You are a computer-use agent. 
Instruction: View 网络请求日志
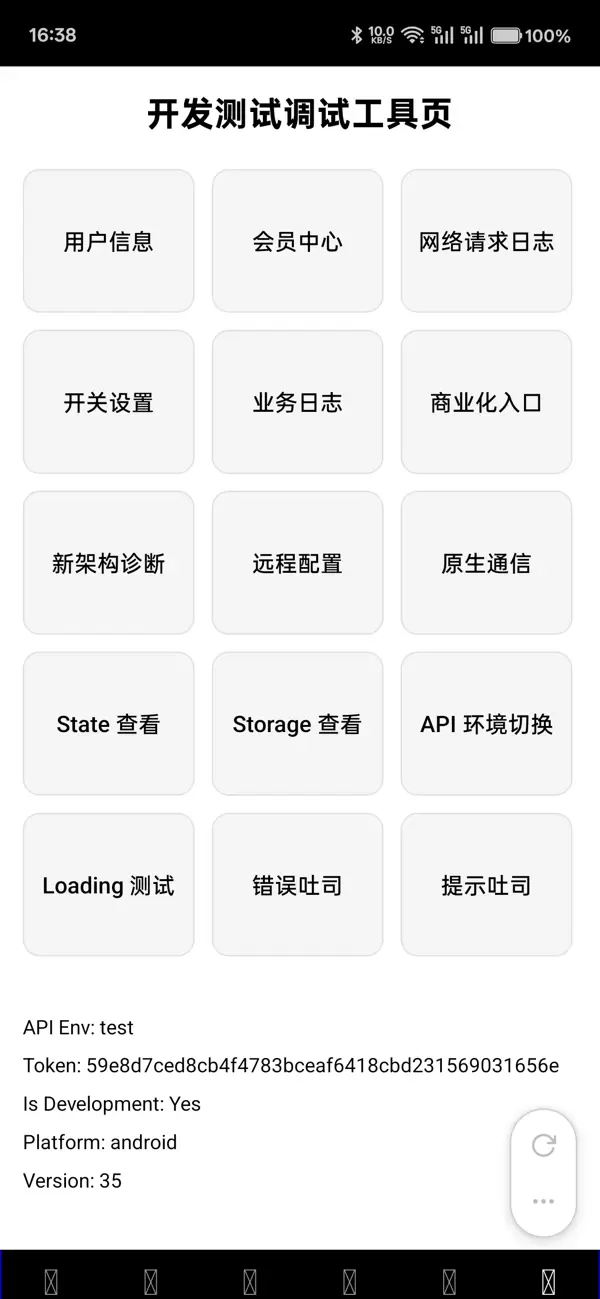pos(486,241)
